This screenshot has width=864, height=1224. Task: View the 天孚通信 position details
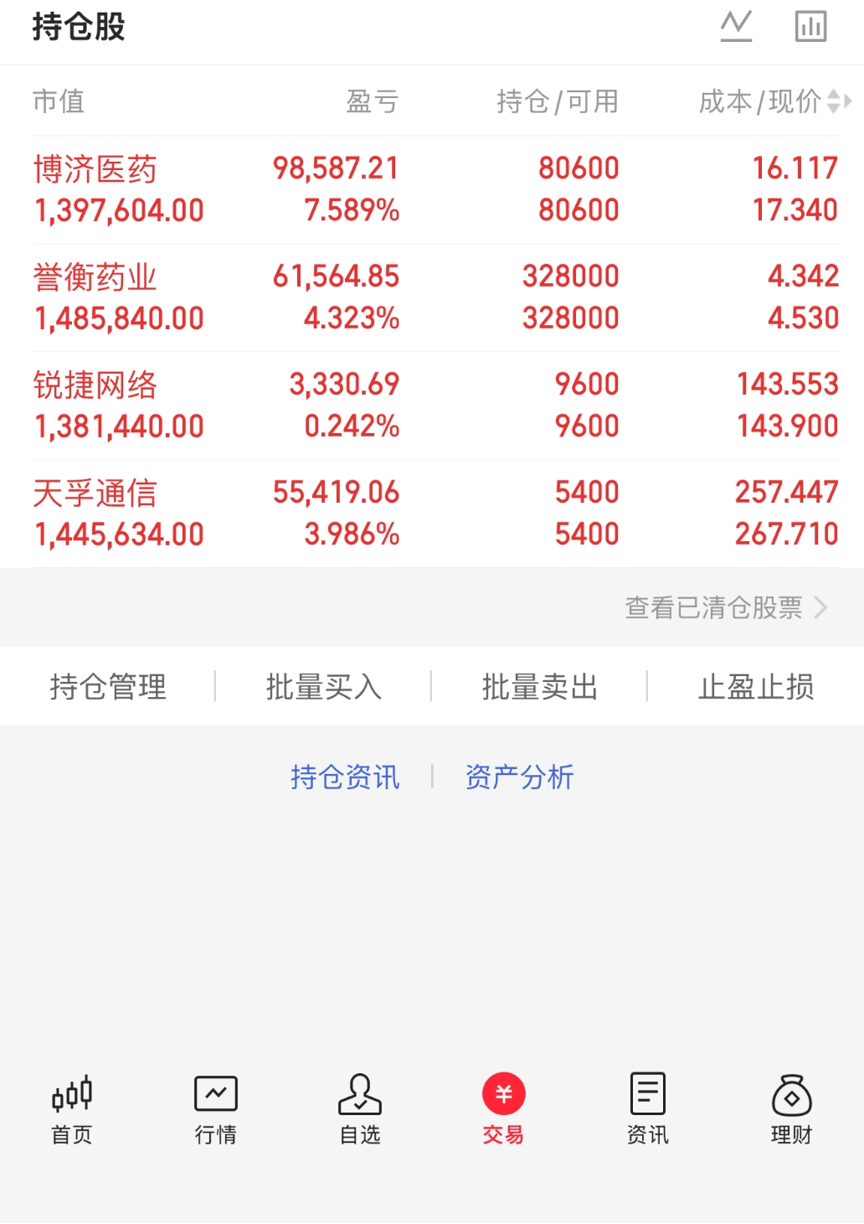click(432, 514)
